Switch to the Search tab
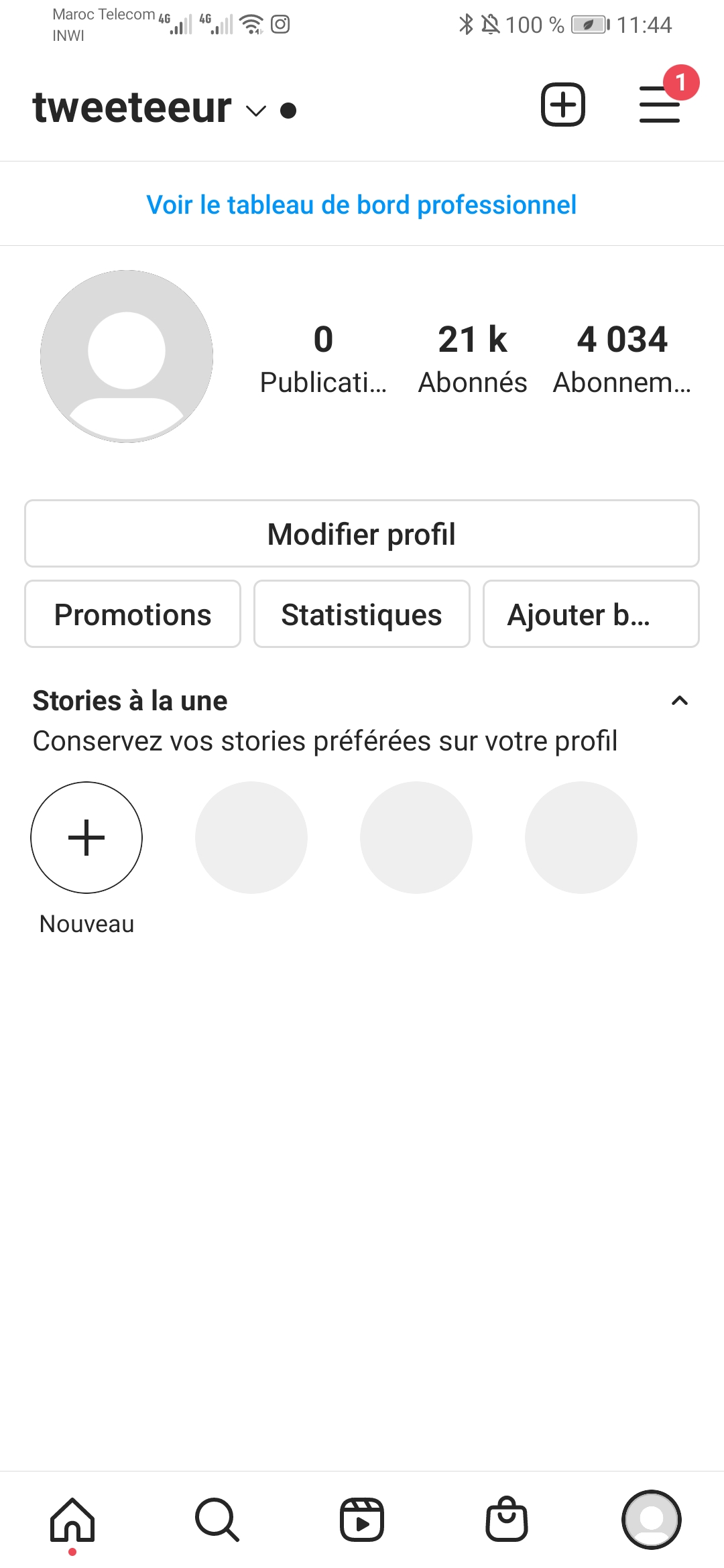Image resolution: width=724 pixels, height=1568 pixels. click(x=217, y=1520)
